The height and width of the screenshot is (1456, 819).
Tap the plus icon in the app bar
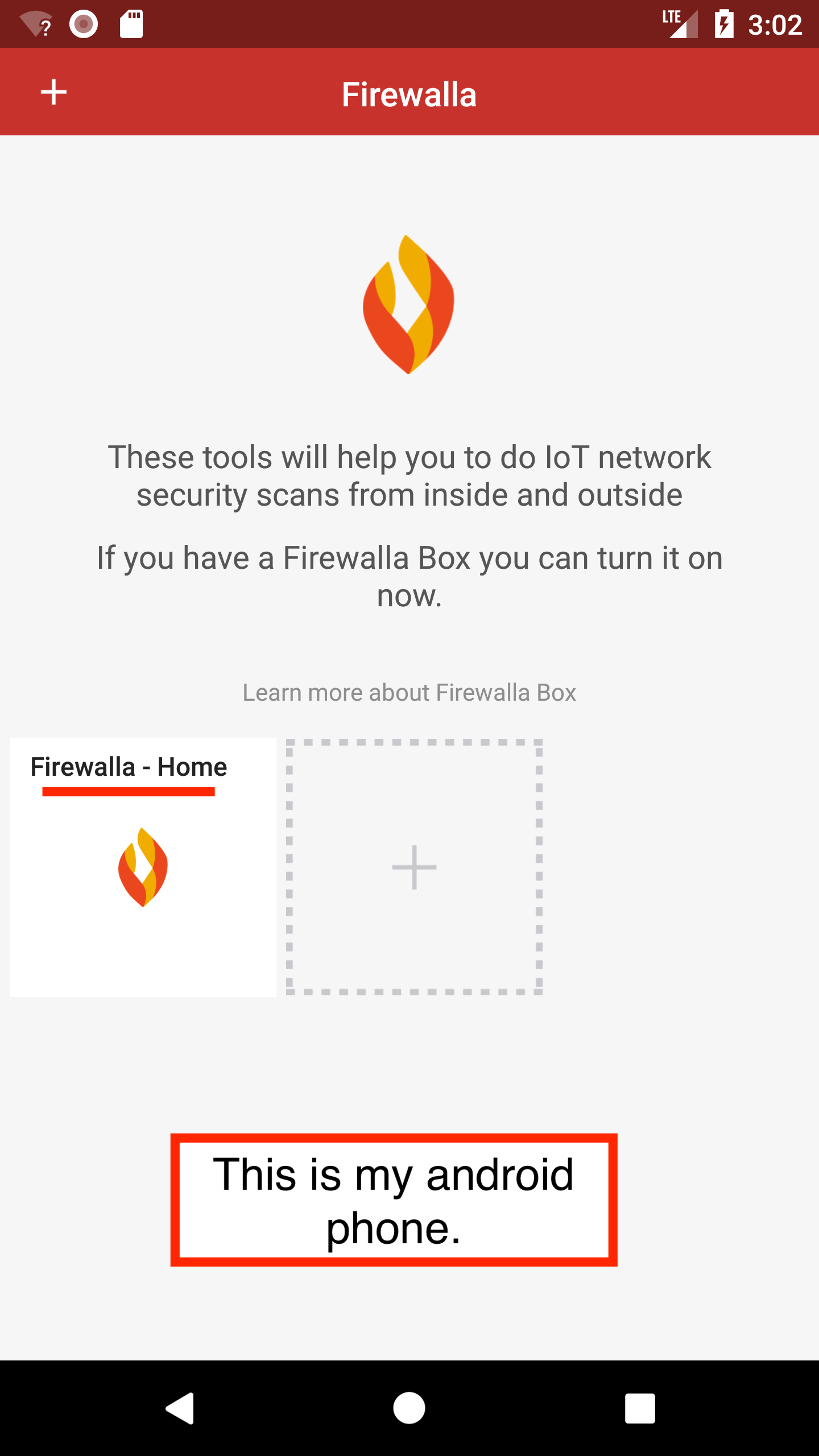53,92
